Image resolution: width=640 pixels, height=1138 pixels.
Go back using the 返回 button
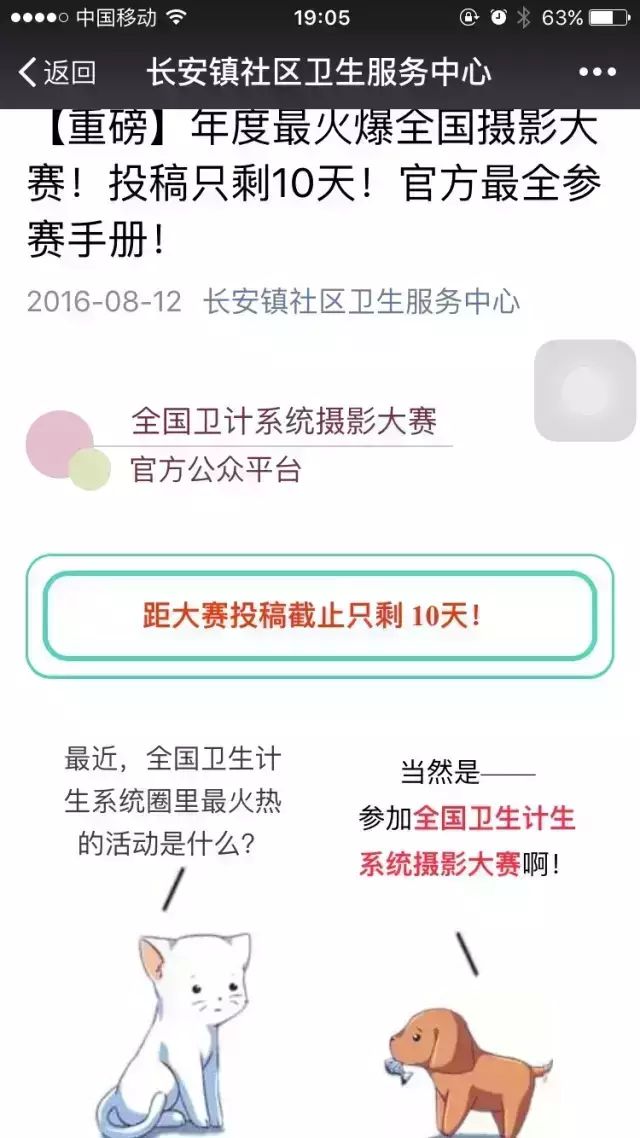coord(57,72)
